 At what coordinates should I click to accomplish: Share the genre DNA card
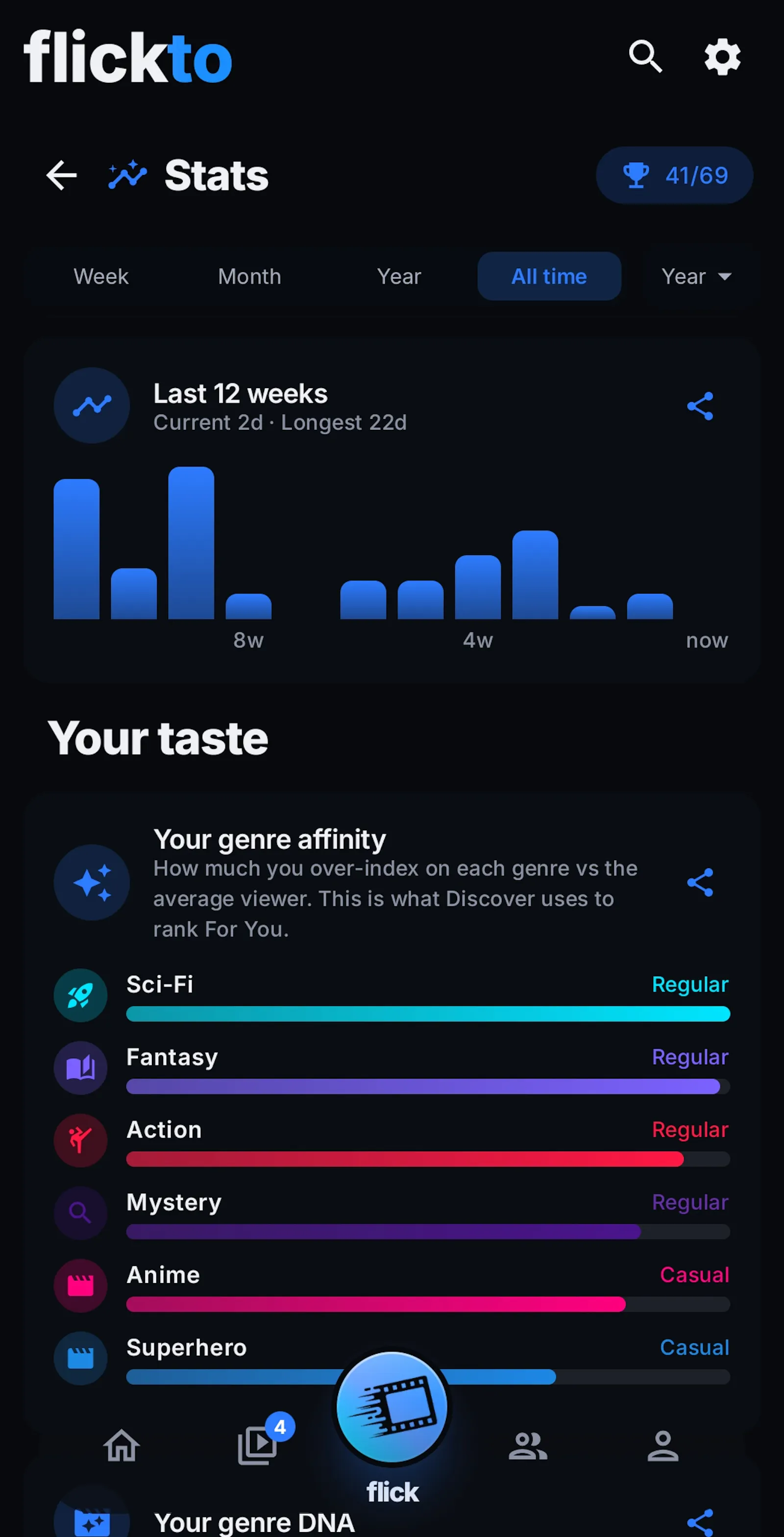tap(700, 1522)
